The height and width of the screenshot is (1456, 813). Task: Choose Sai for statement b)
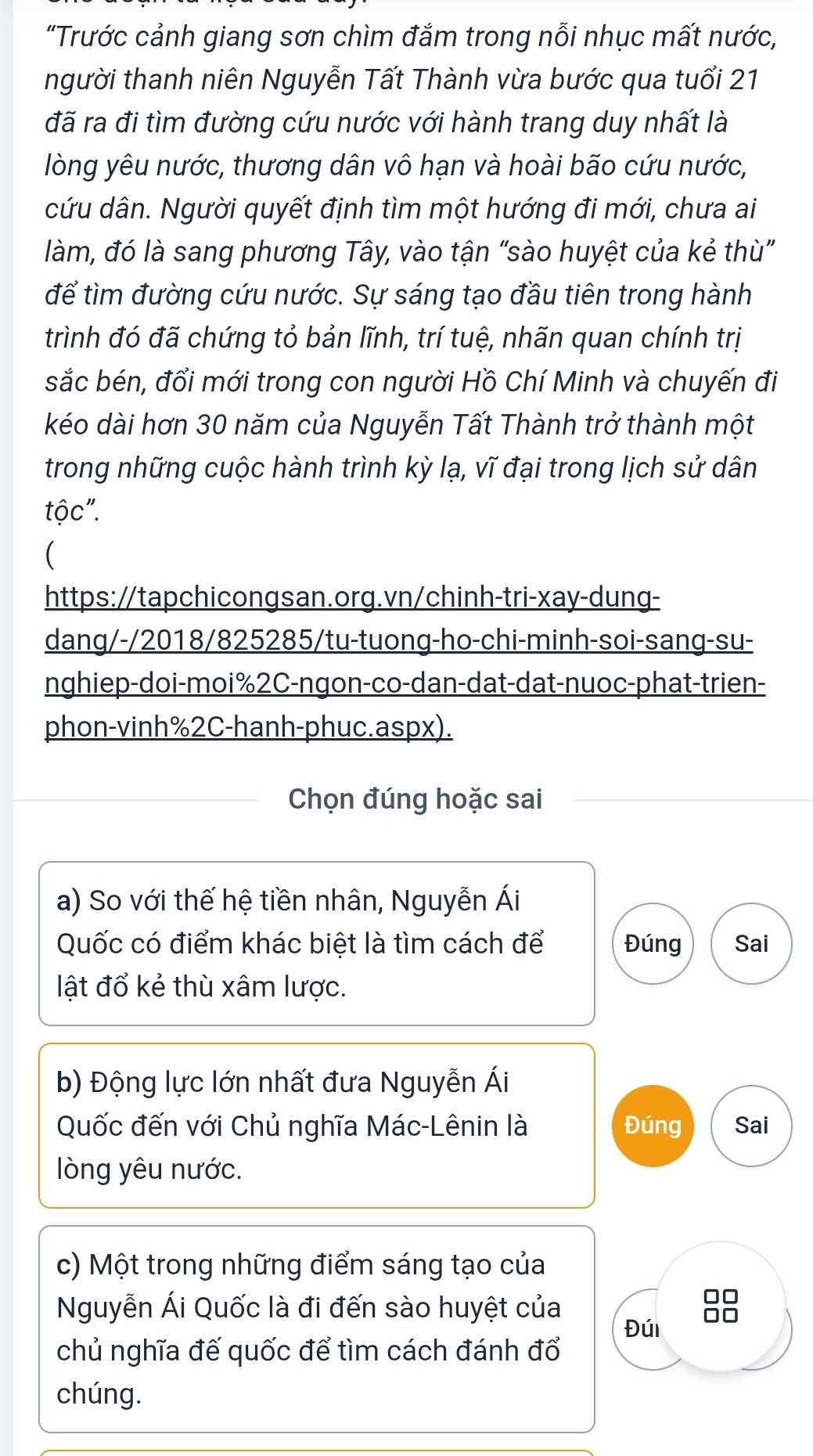point(751,1126)
